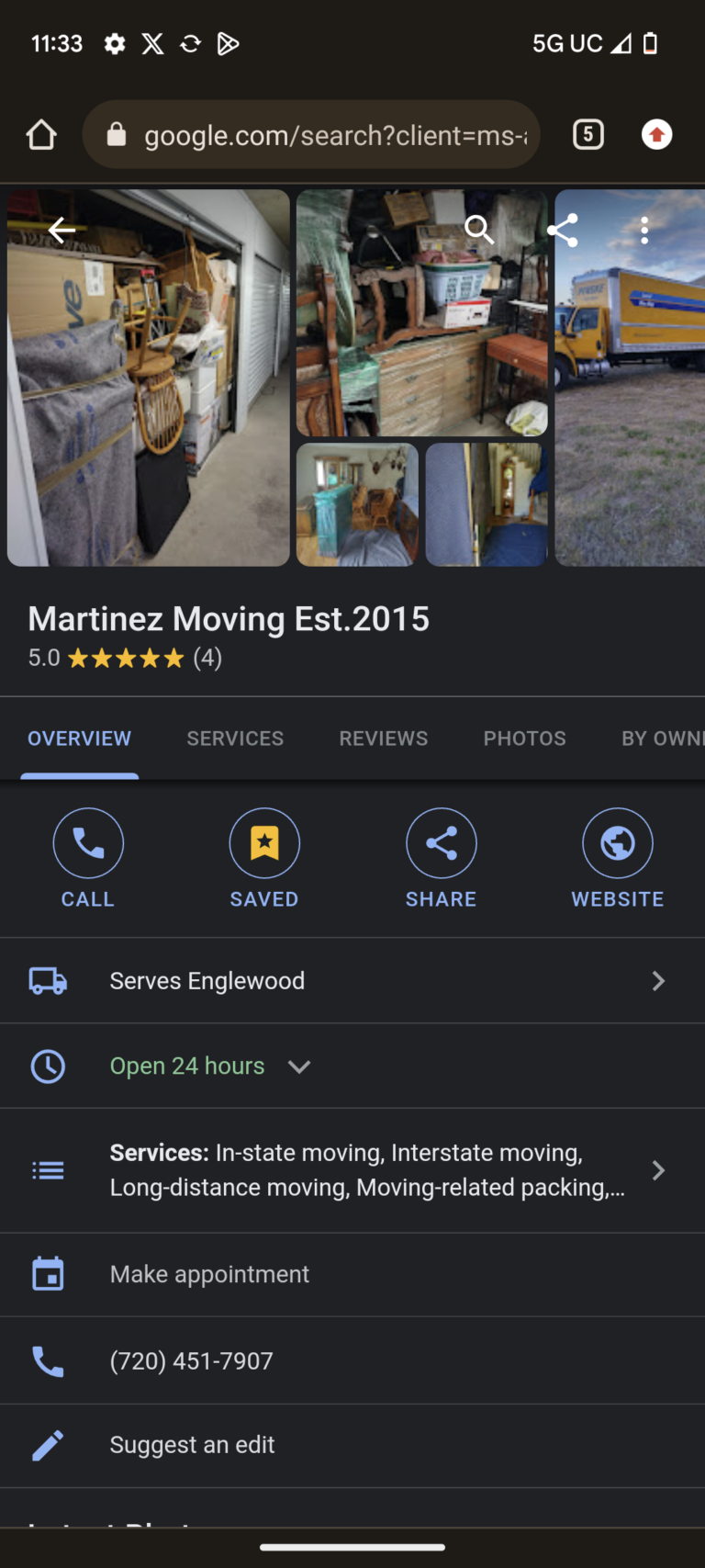Viewport: 705px width, 1568px height.
Task: Switch to the Photos tab
Action: tap(525, 739)
